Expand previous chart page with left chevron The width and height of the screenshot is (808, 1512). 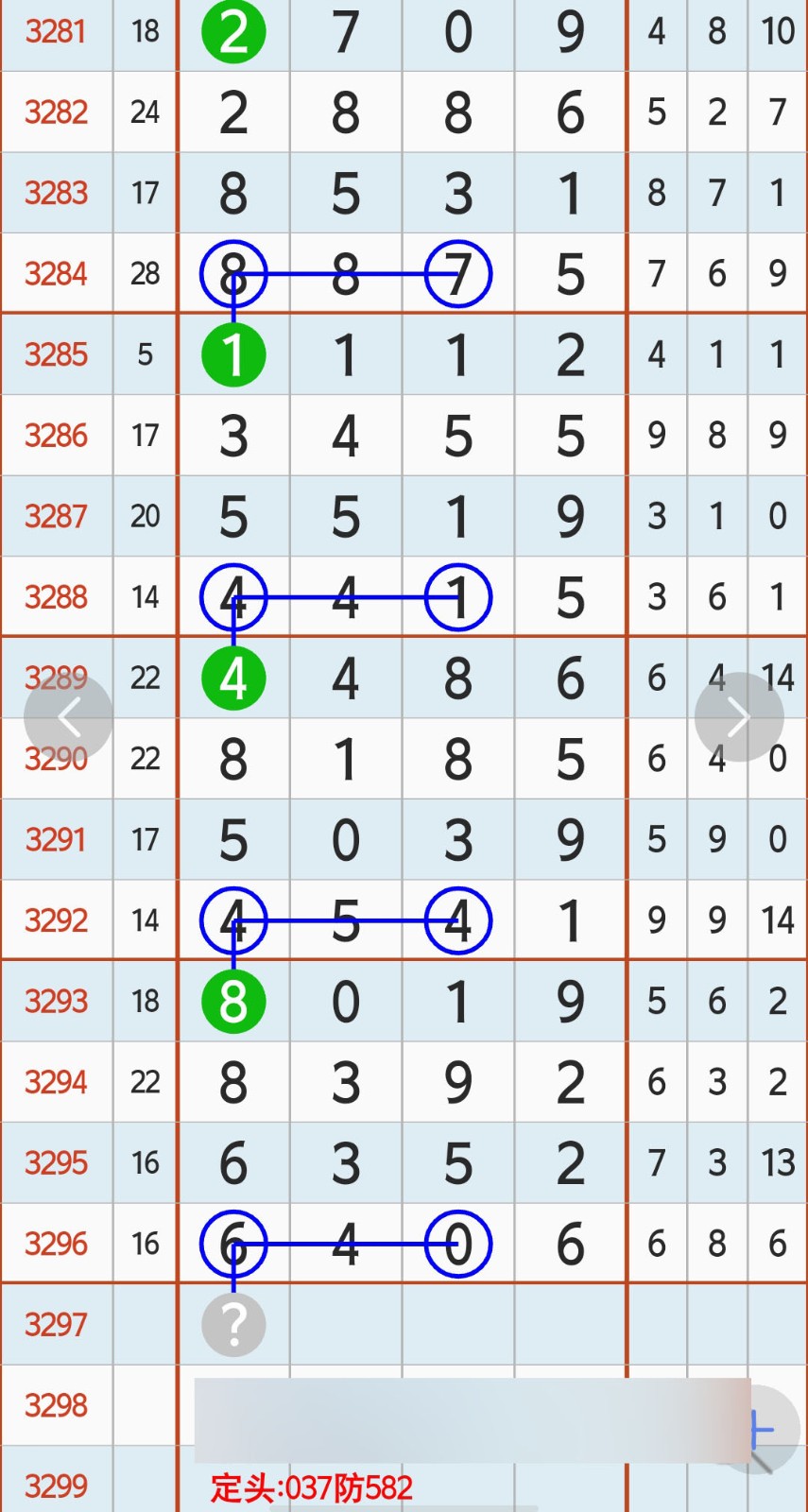[68, 715]
